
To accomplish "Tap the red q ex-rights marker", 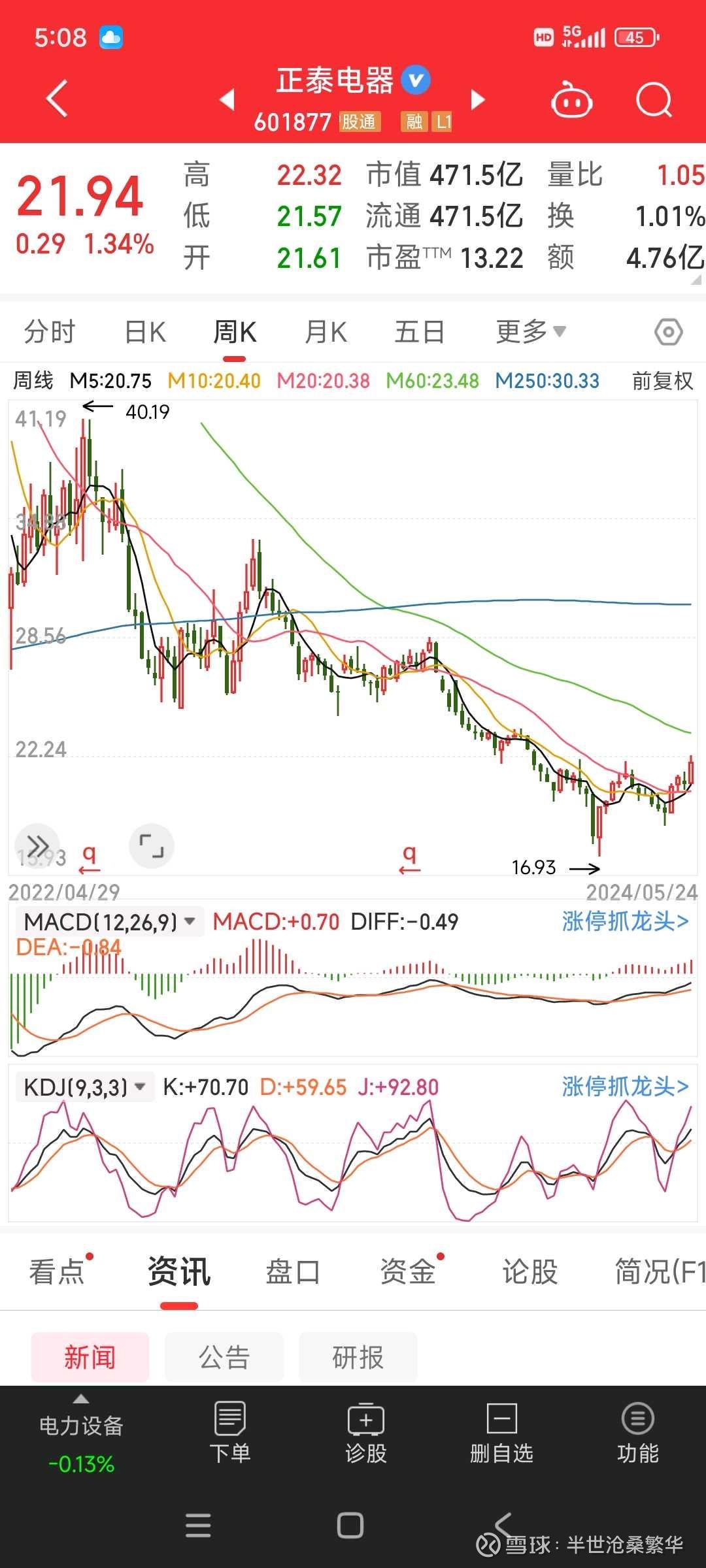I will (90, 853).
